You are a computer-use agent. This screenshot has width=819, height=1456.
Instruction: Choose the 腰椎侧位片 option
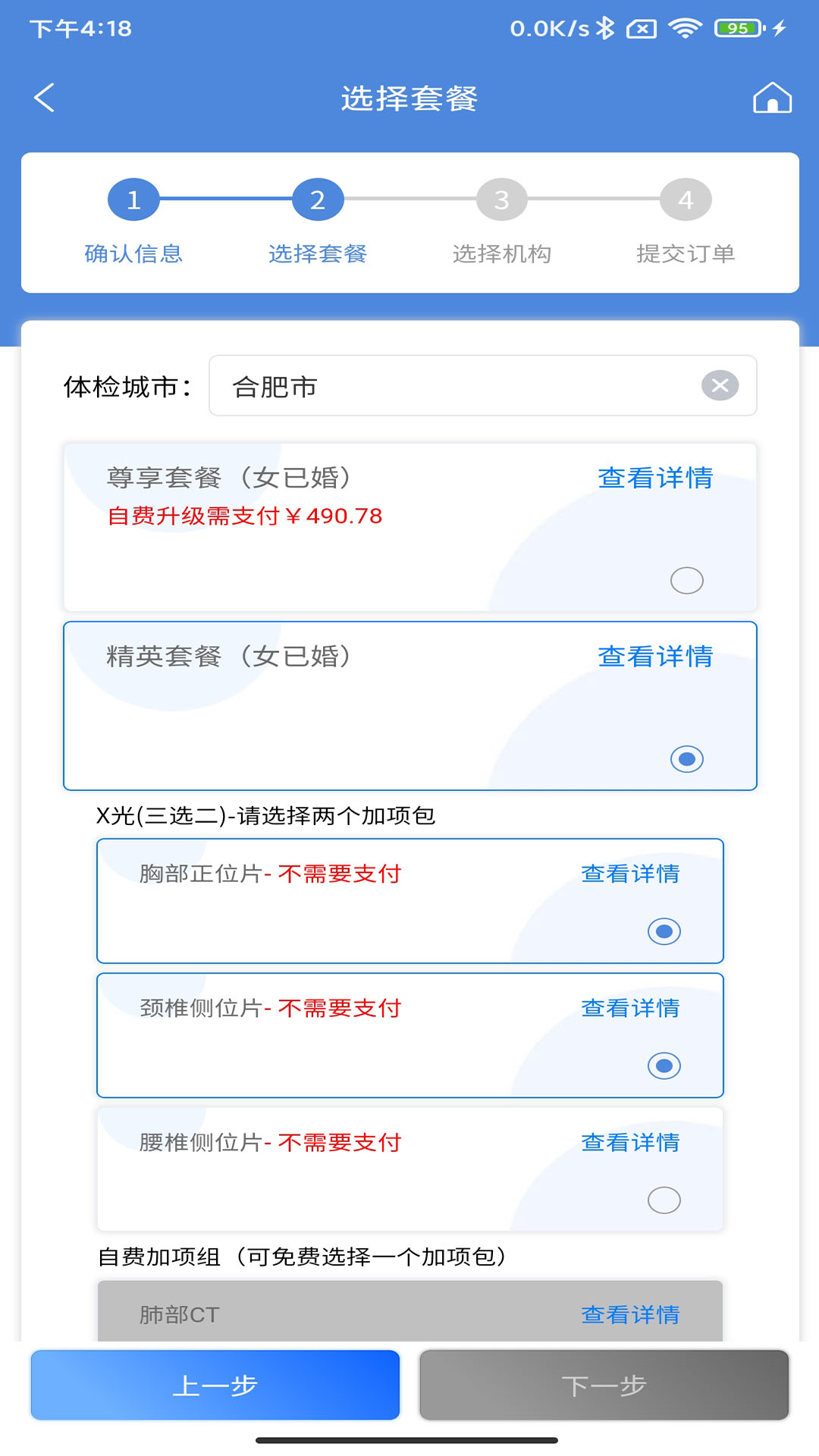[664, 1200]
